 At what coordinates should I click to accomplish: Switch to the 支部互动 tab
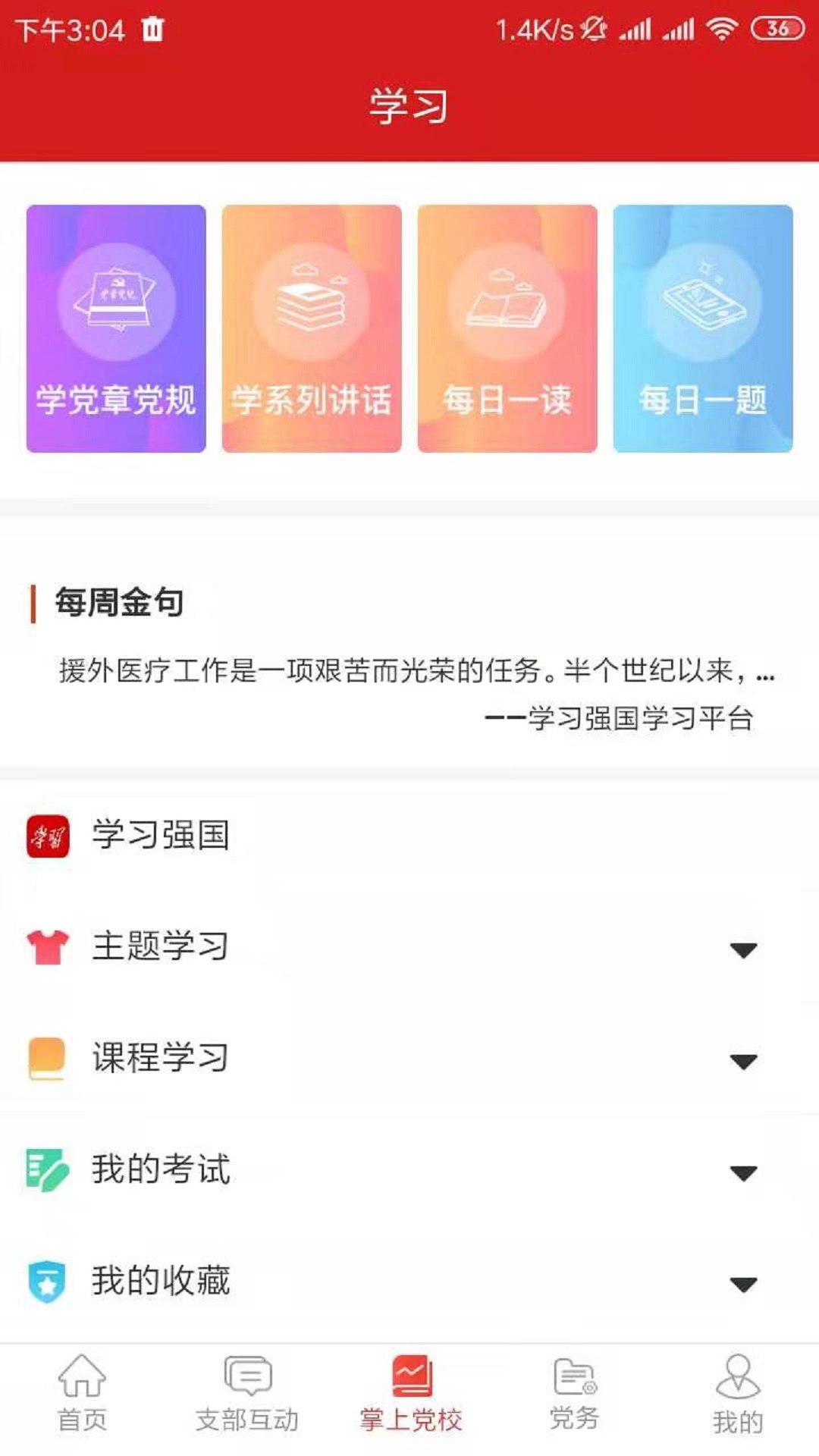pyautogui.click(x=246, y=1395)
